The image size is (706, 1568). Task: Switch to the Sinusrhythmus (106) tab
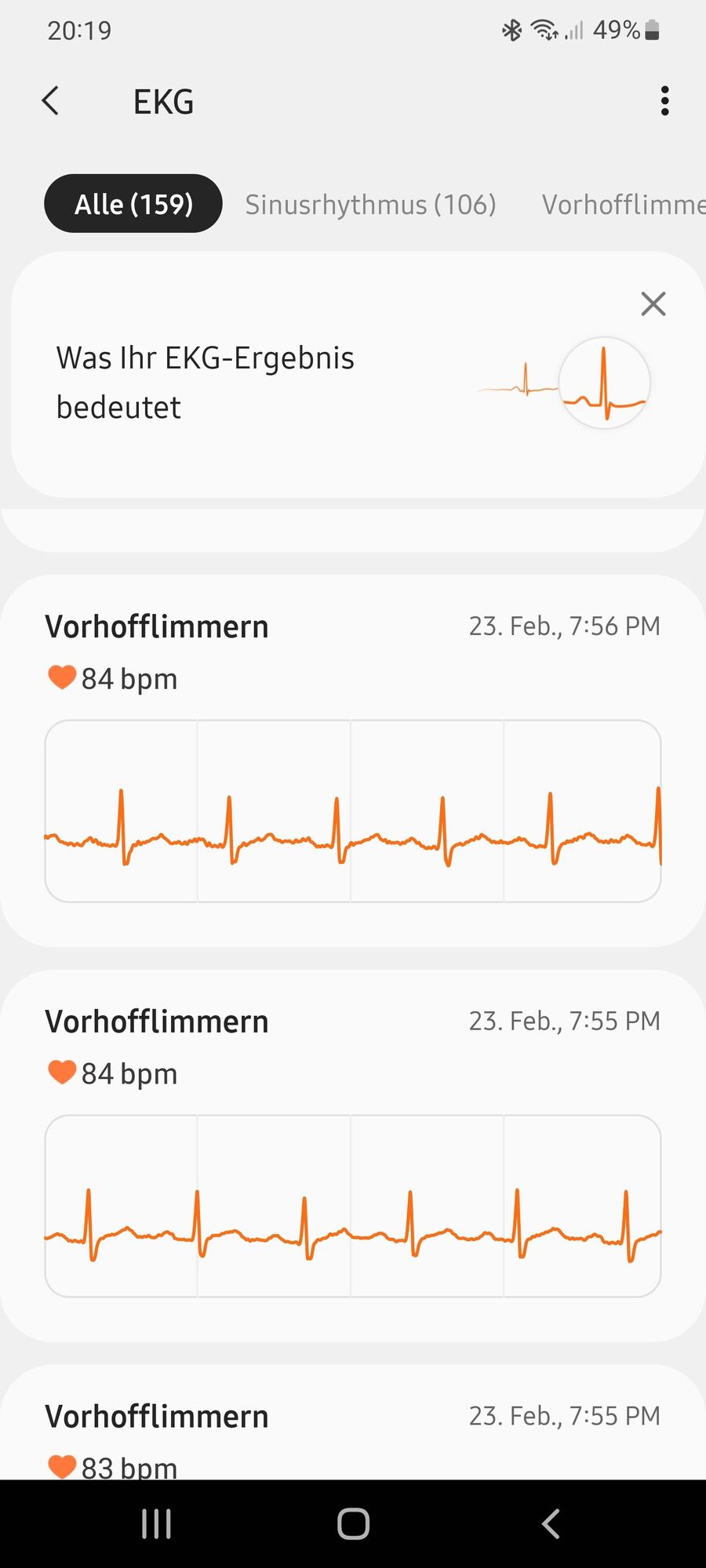click(370, 205)
